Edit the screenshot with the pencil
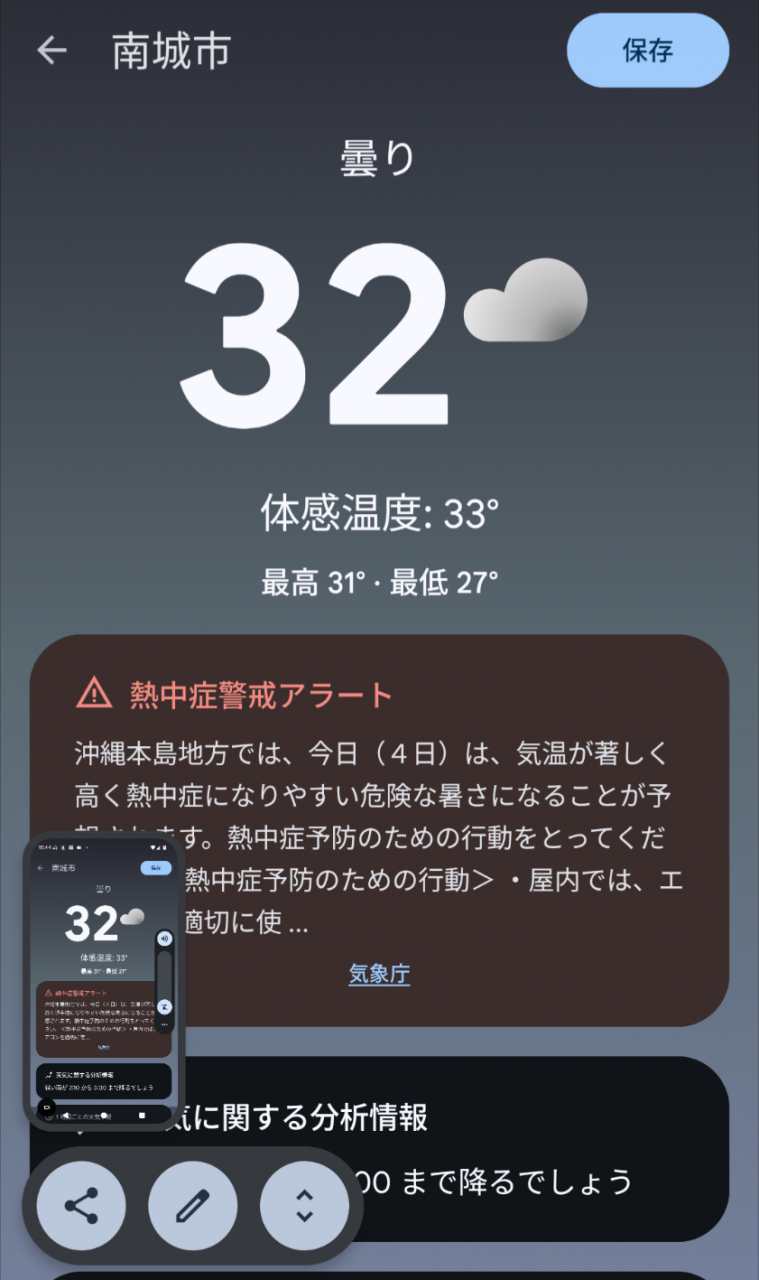Image resolution: width=759 pixels, height=1280 pixels. pyautogui.click(x=192, y=1205)
